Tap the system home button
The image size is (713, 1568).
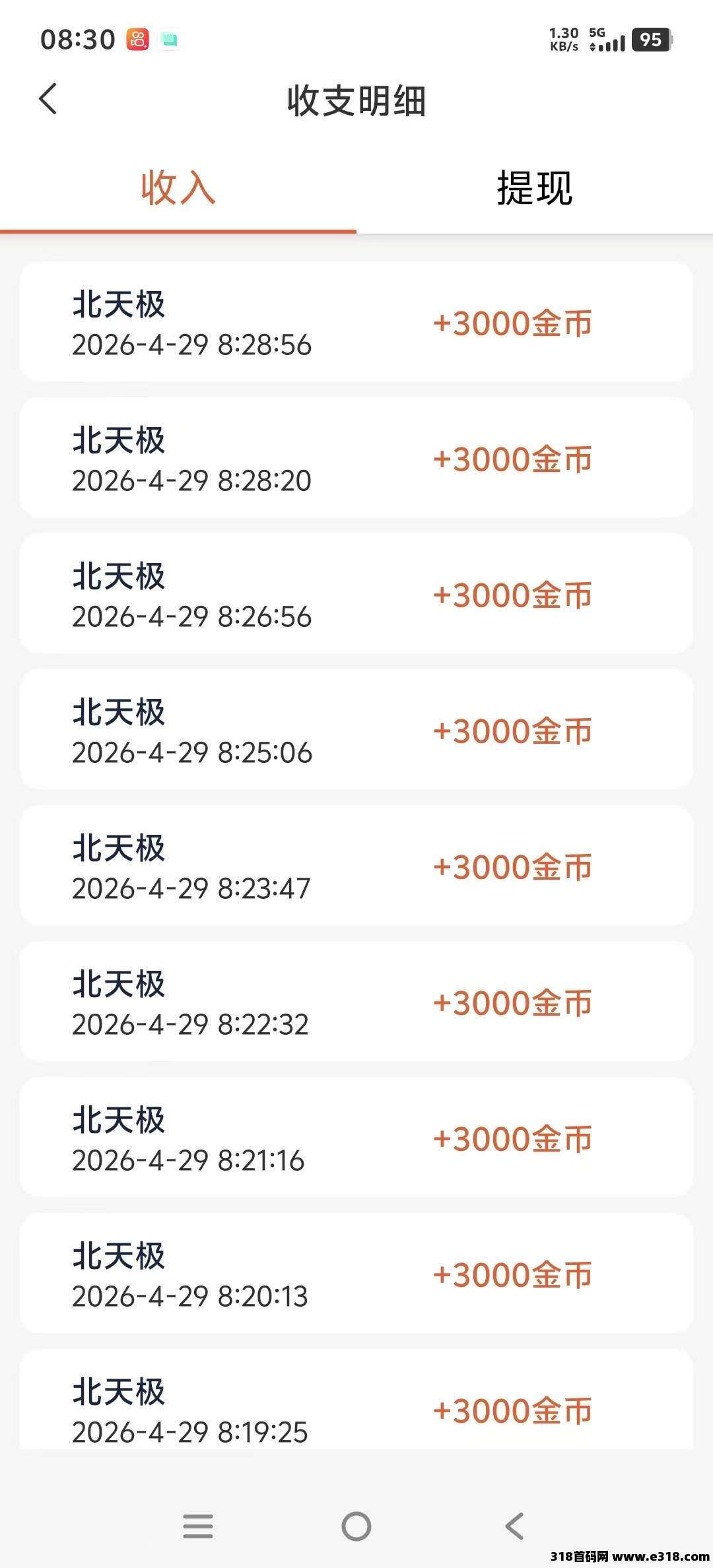[356, 1526]
